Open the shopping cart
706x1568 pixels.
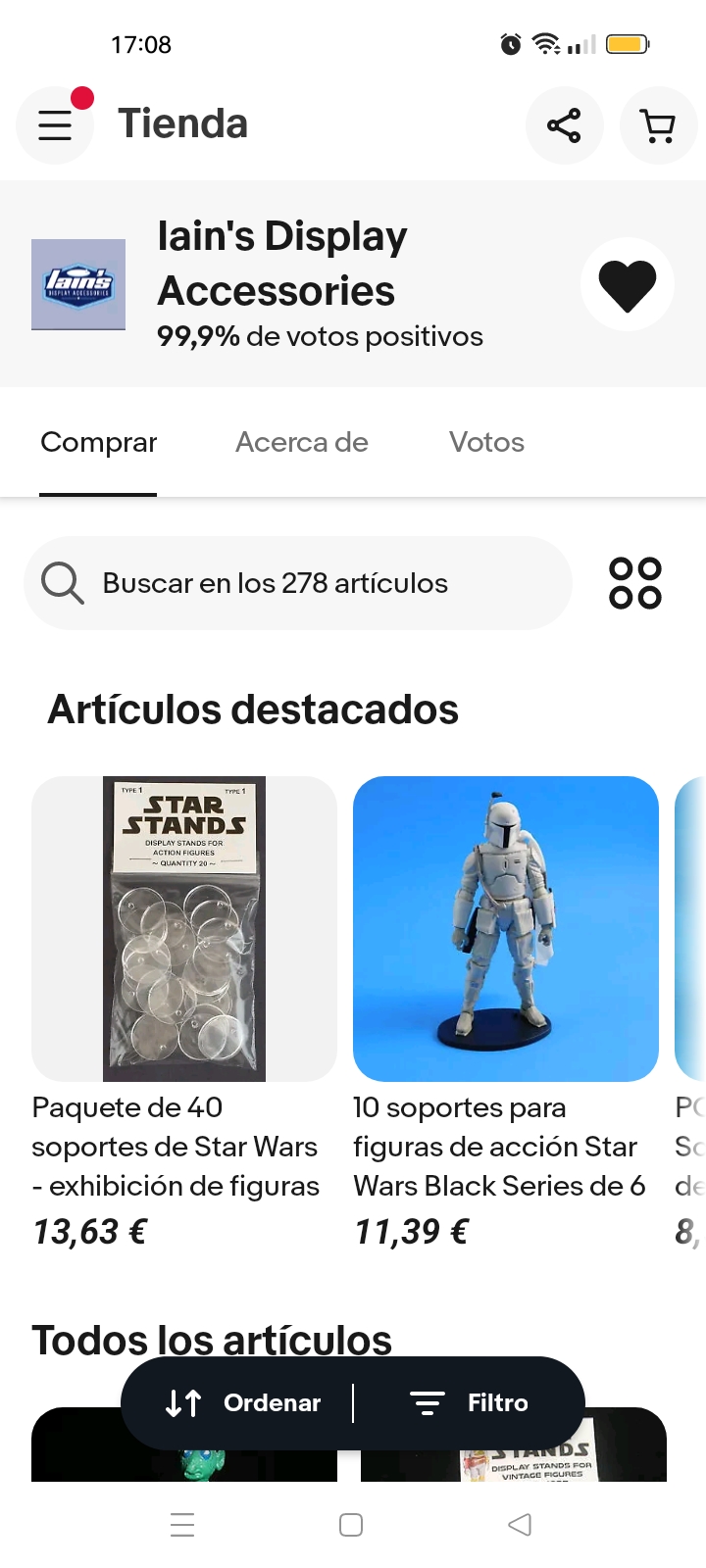coord(658,125)
